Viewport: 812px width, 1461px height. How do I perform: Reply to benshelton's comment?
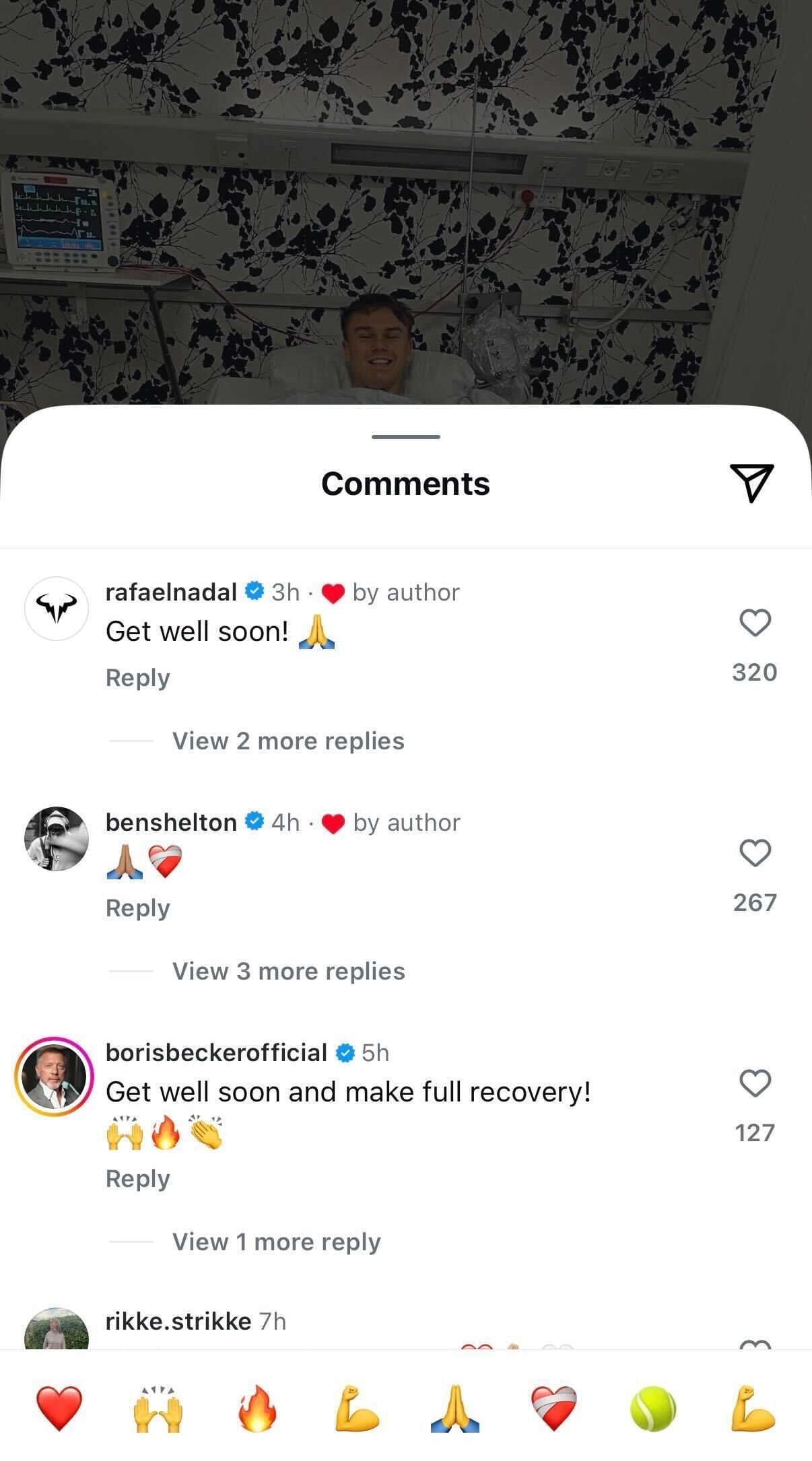tap(138, 908)
